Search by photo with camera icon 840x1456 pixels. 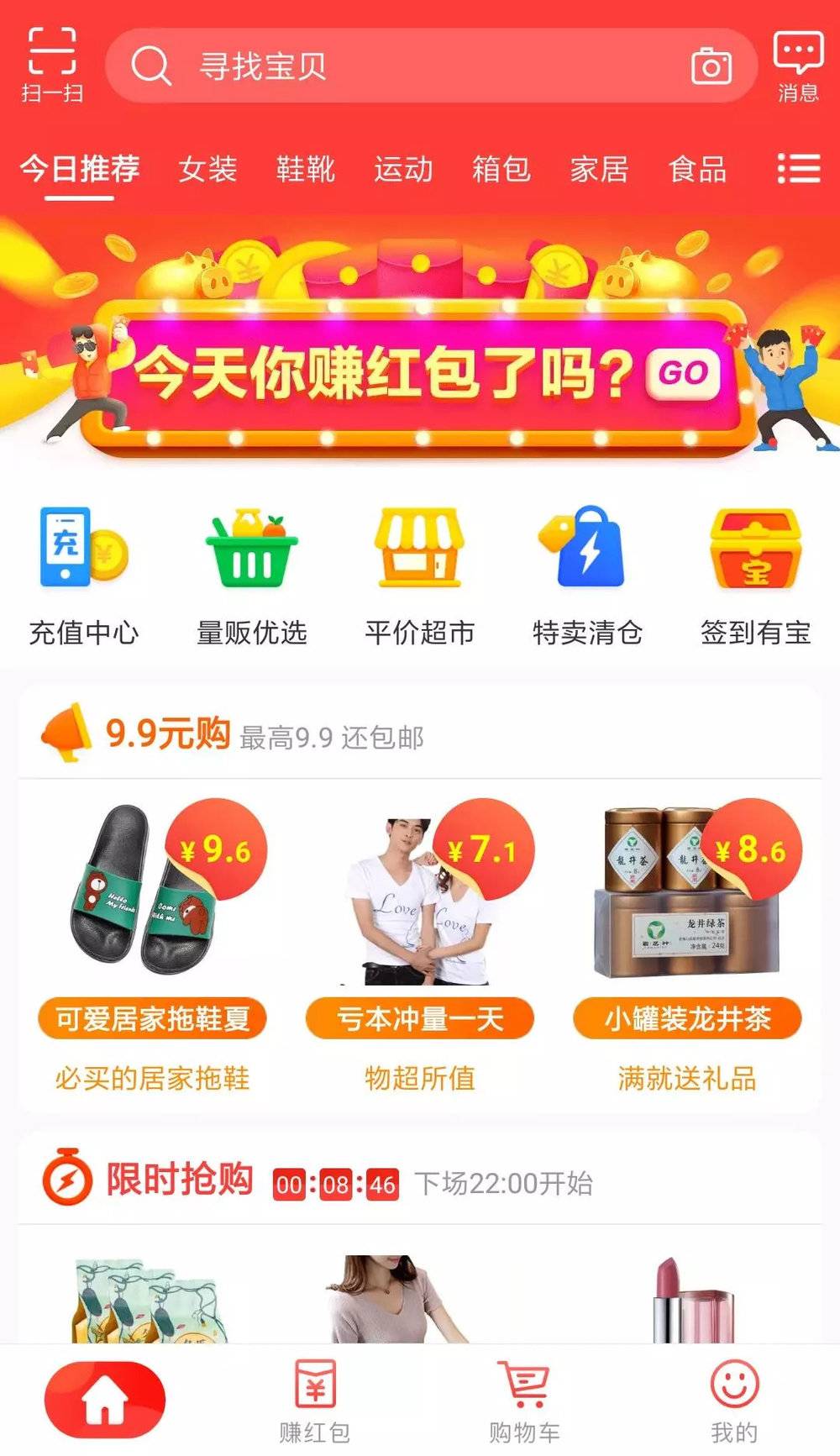(711, 66)
